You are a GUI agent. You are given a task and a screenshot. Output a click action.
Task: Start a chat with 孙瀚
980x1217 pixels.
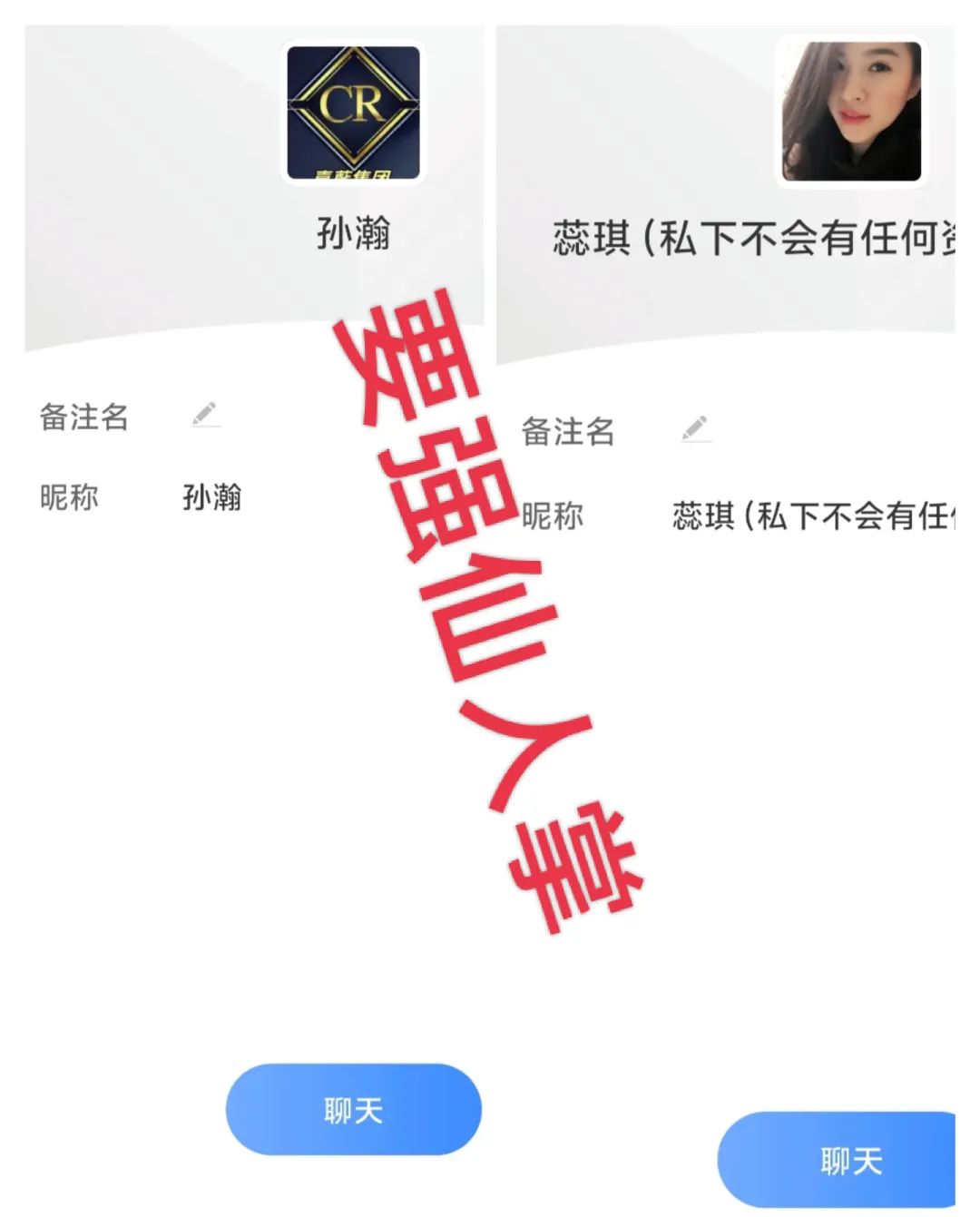pyautogui.click(x=352, y=1108)
